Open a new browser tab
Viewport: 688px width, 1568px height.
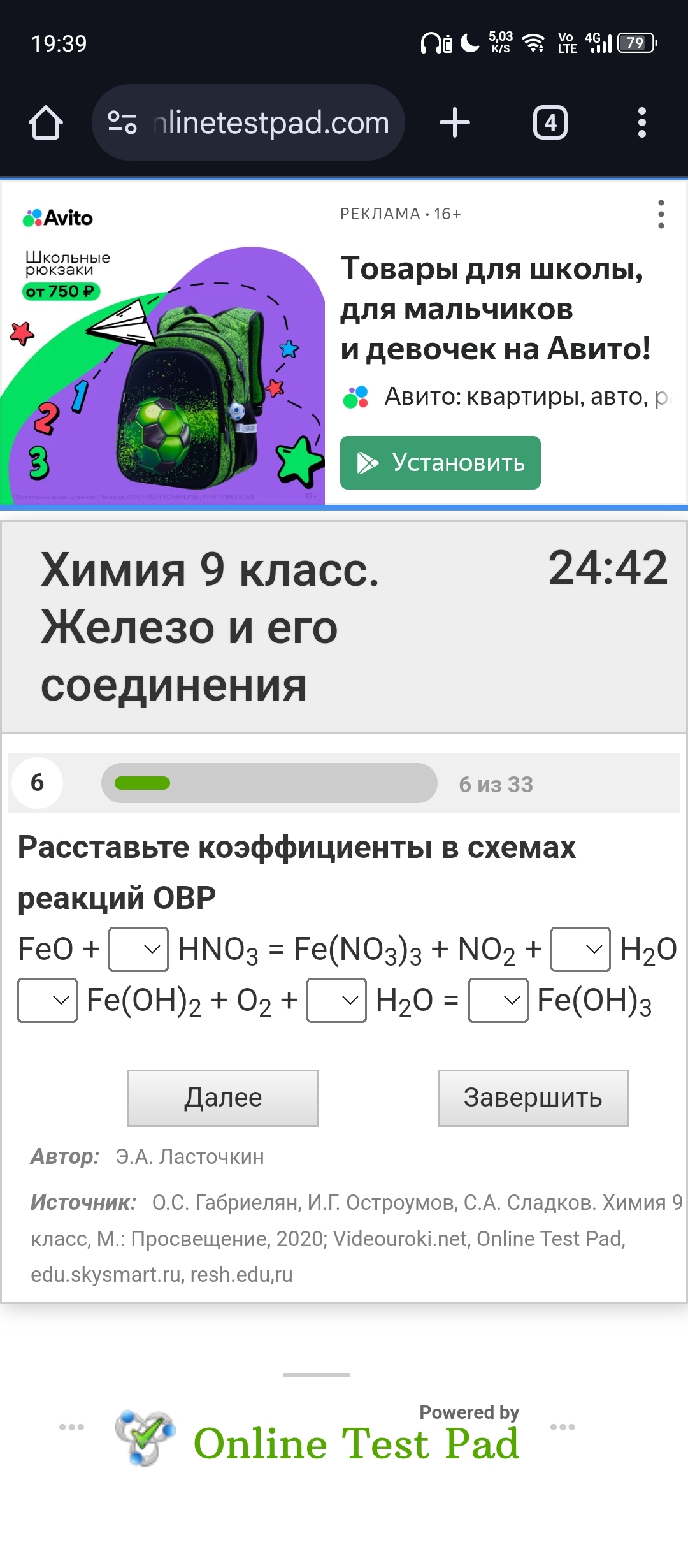(x=455, y=122)
